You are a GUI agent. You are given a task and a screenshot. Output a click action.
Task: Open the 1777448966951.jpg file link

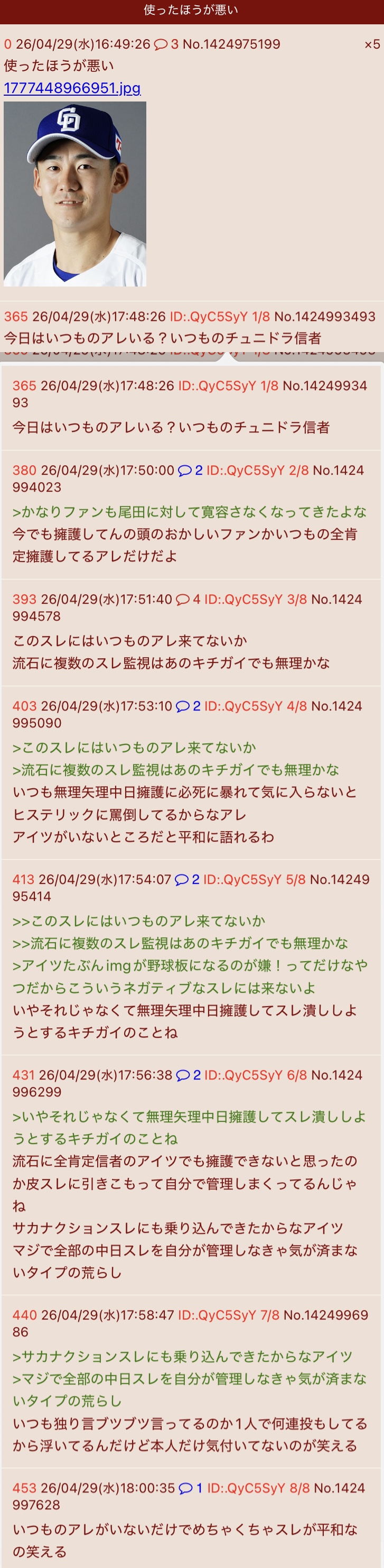click(x=72, y=88)
